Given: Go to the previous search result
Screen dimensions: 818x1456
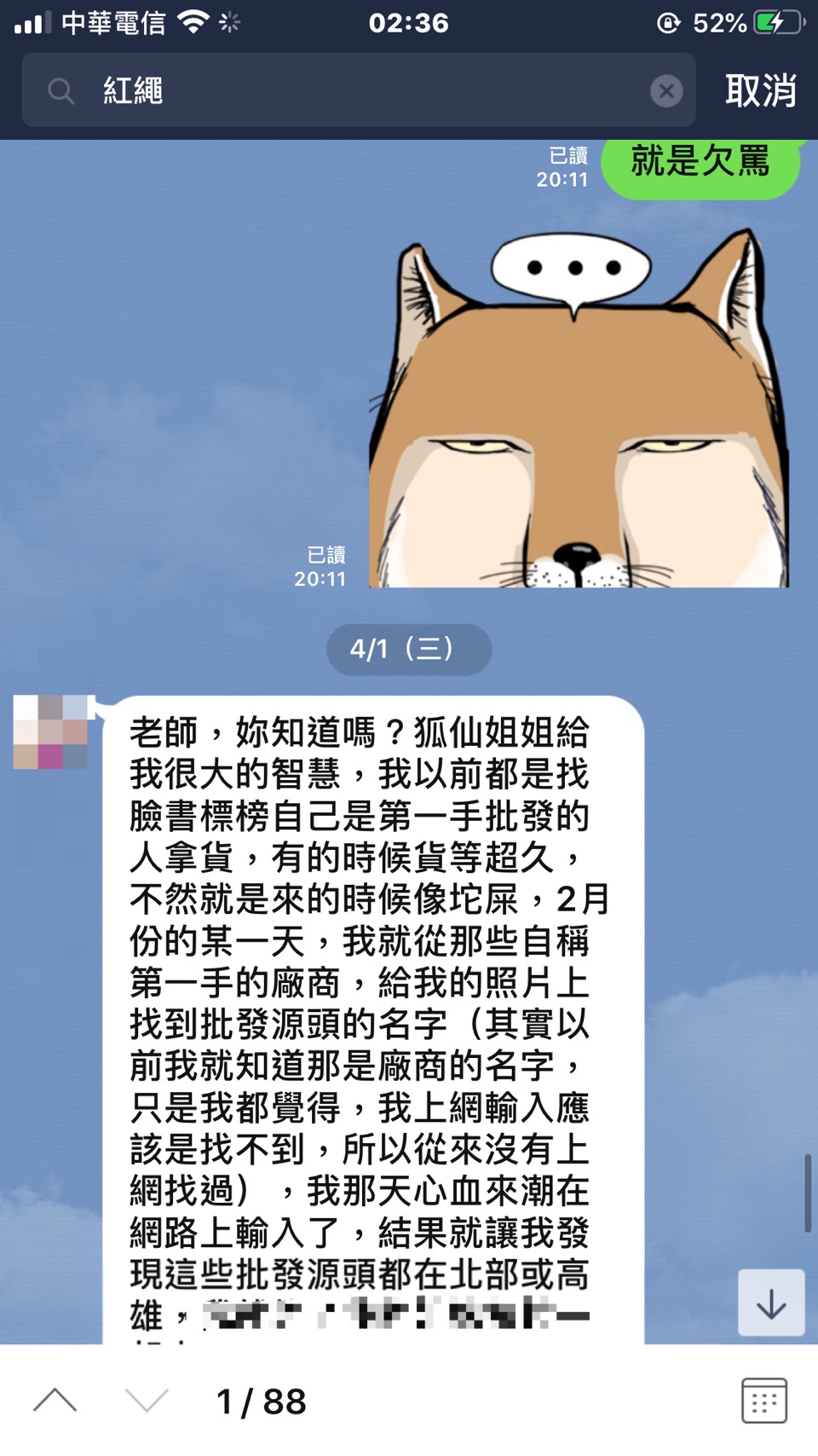Looking at the screenshot, I should (55, 1401).
